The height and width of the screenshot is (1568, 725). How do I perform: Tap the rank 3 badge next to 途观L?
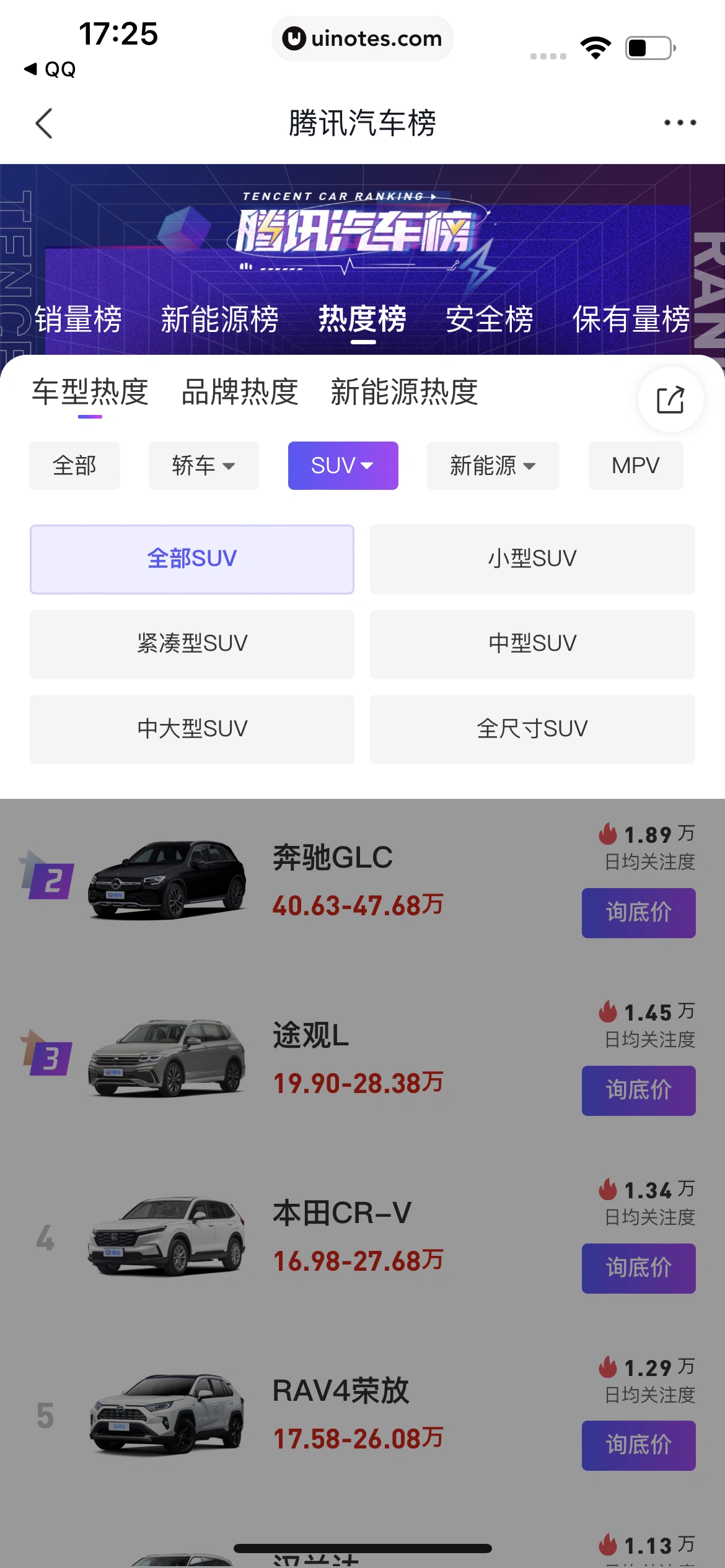coord(45,1057)
